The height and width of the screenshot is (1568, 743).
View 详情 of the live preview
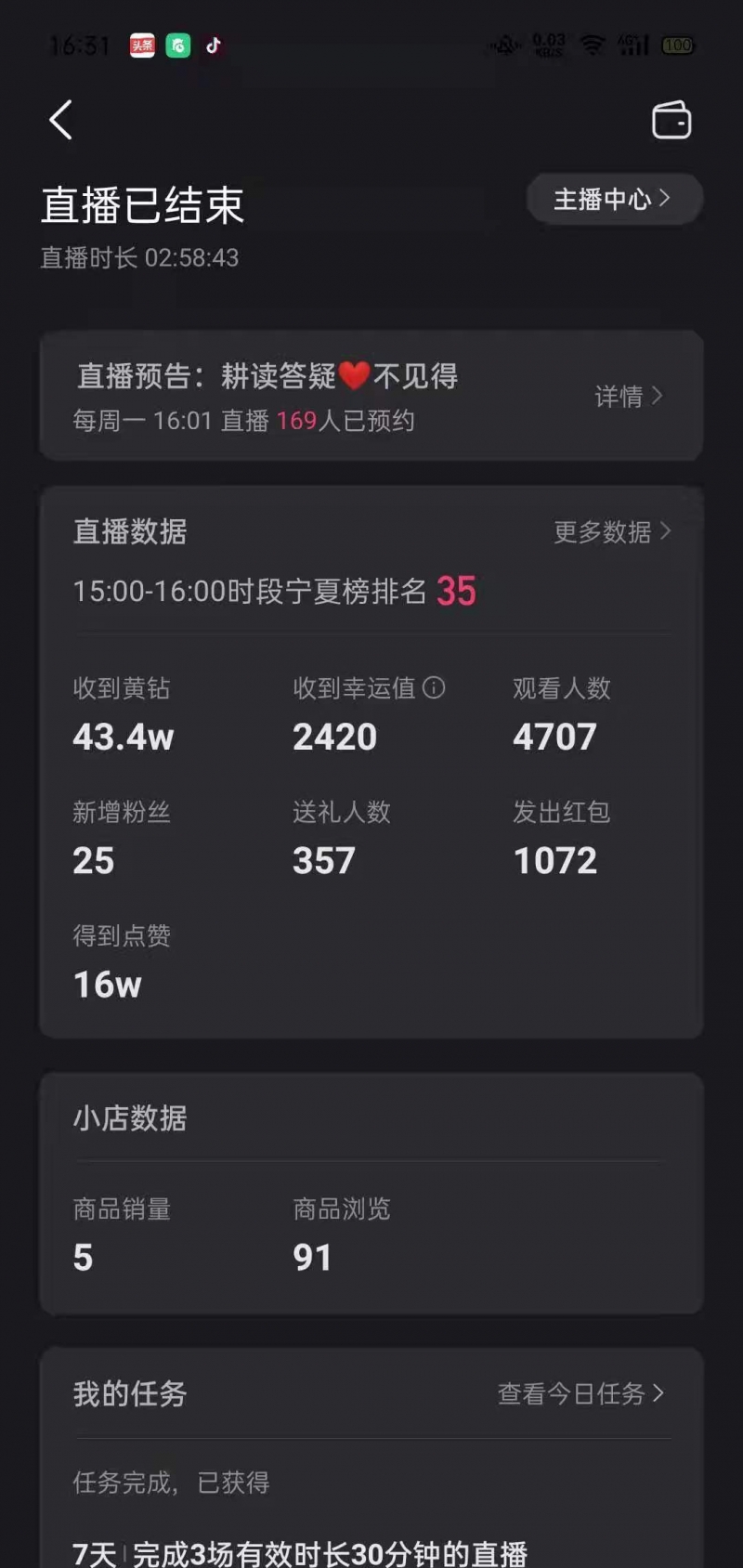coord(629,397)
